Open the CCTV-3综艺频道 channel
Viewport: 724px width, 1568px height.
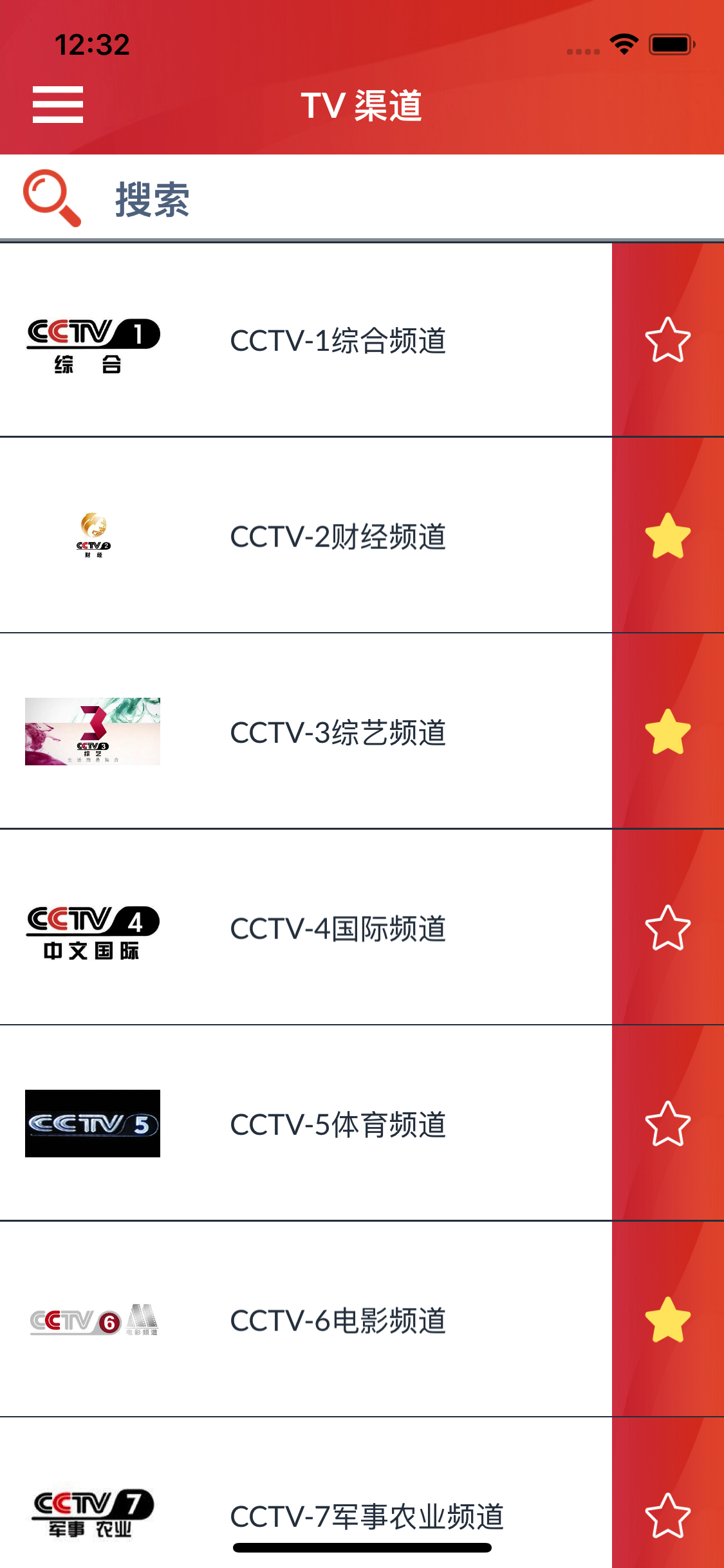[x=306, y=731]
